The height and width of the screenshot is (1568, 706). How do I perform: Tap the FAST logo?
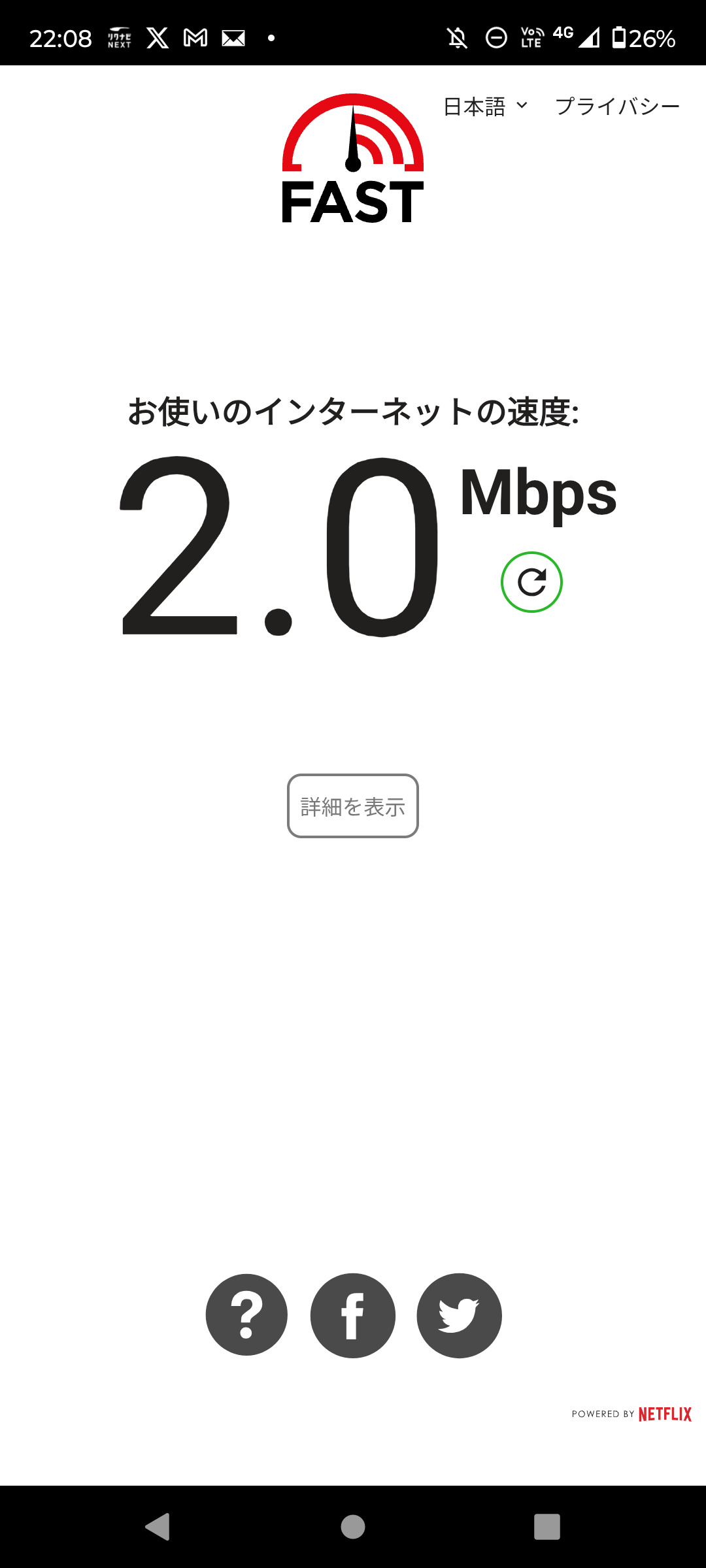[x=353, y=160]
